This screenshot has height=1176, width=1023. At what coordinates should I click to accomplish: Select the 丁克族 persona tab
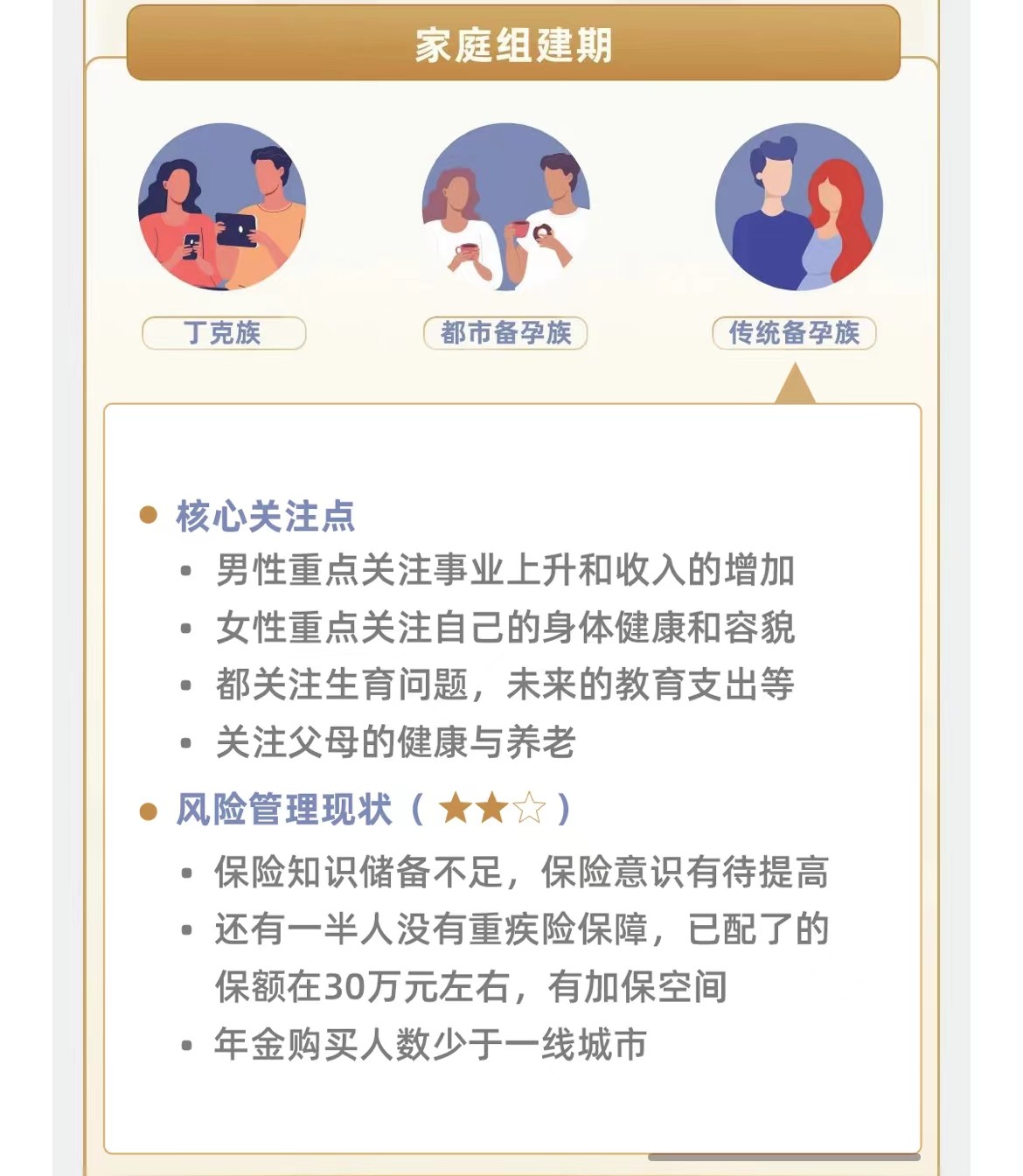pos(224,333)
